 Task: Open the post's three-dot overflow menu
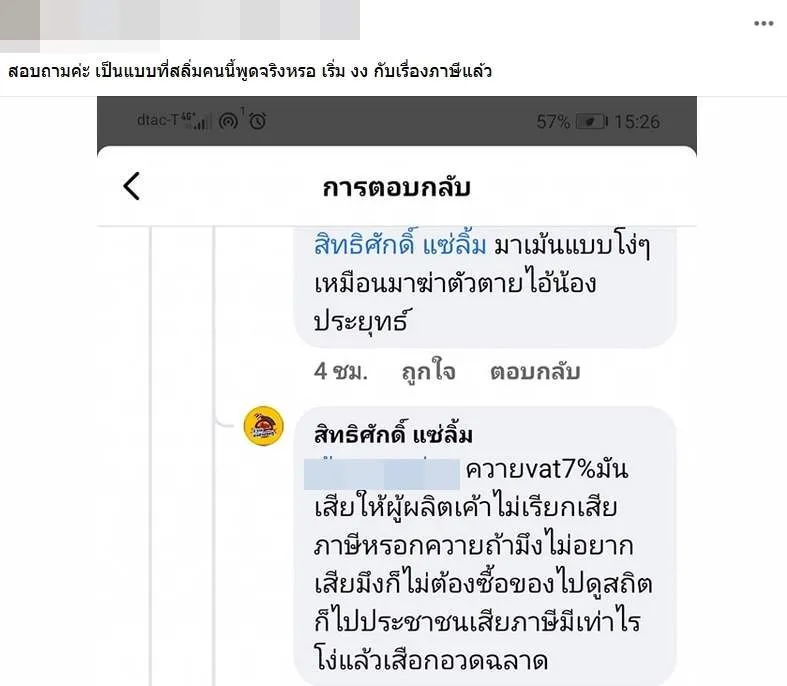[x=763, y=22]
